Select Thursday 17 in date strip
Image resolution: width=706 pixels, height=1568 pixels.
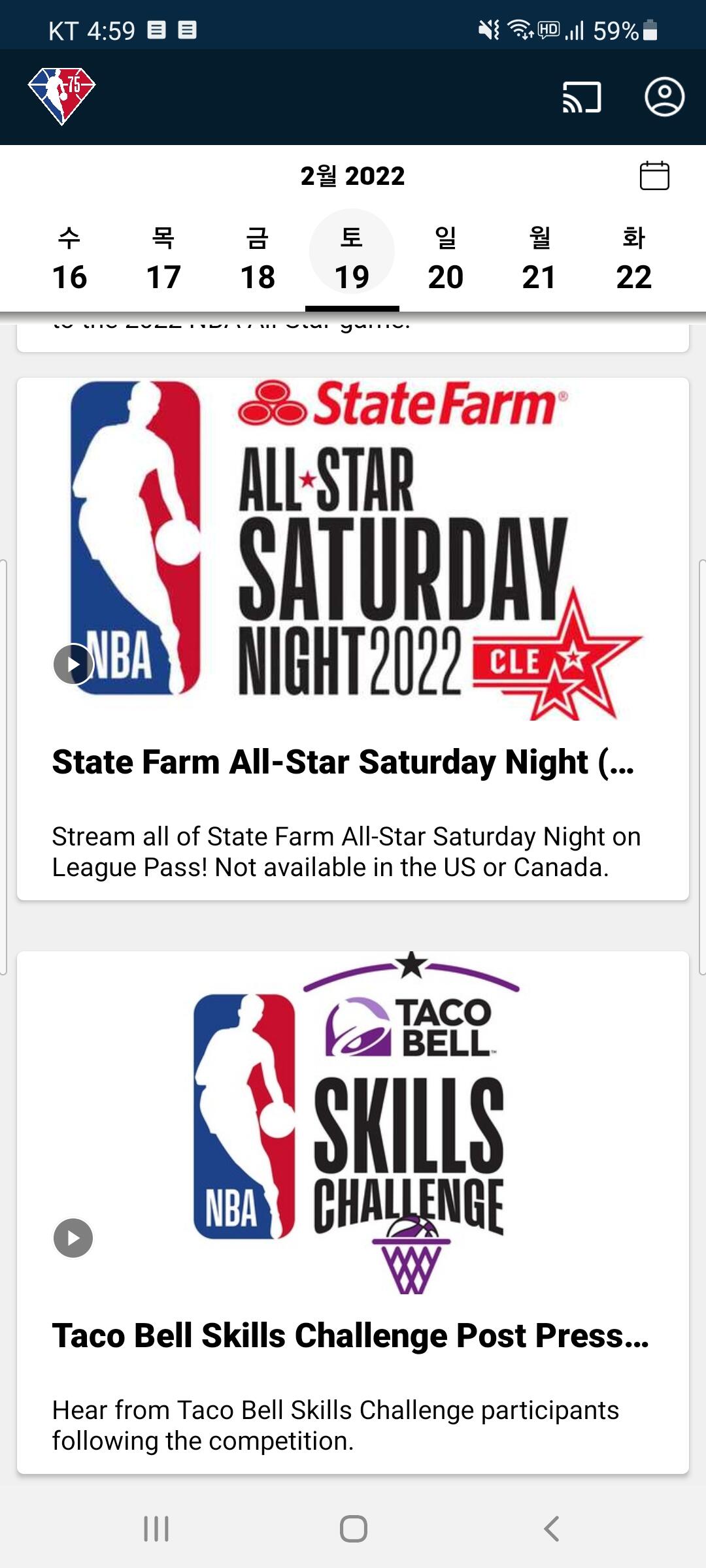(x=163, y=259)
